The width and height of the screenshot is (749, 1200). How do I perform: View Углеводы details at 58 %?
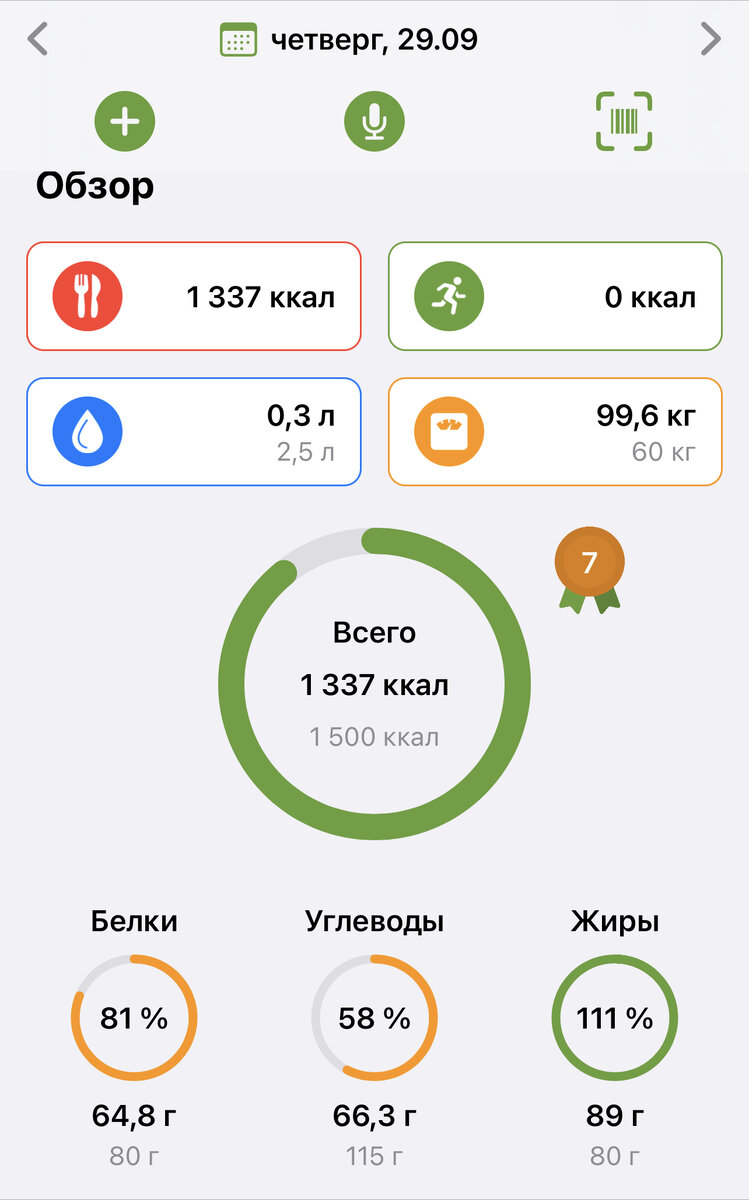coord(374,1018)
